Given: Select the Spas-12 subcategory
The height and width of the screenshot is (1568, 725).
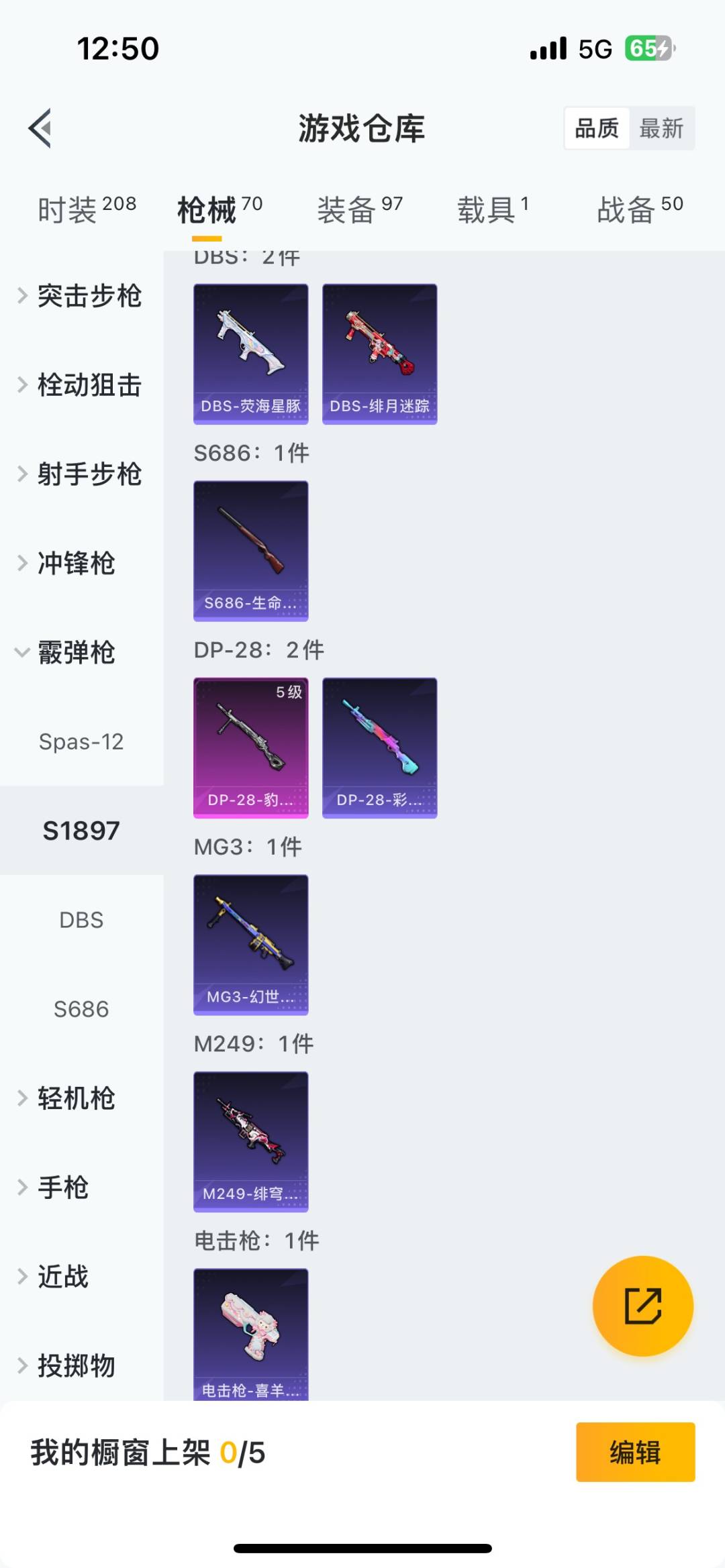Looking at the screenshot, I should [82, 741].
